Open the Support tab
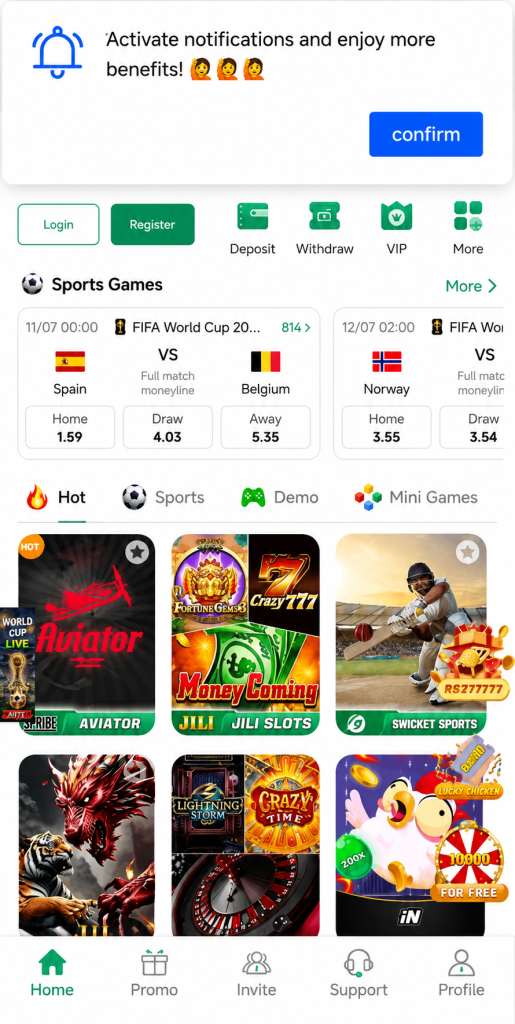Screen dimensions: 515x1024 tap(358, 973)
